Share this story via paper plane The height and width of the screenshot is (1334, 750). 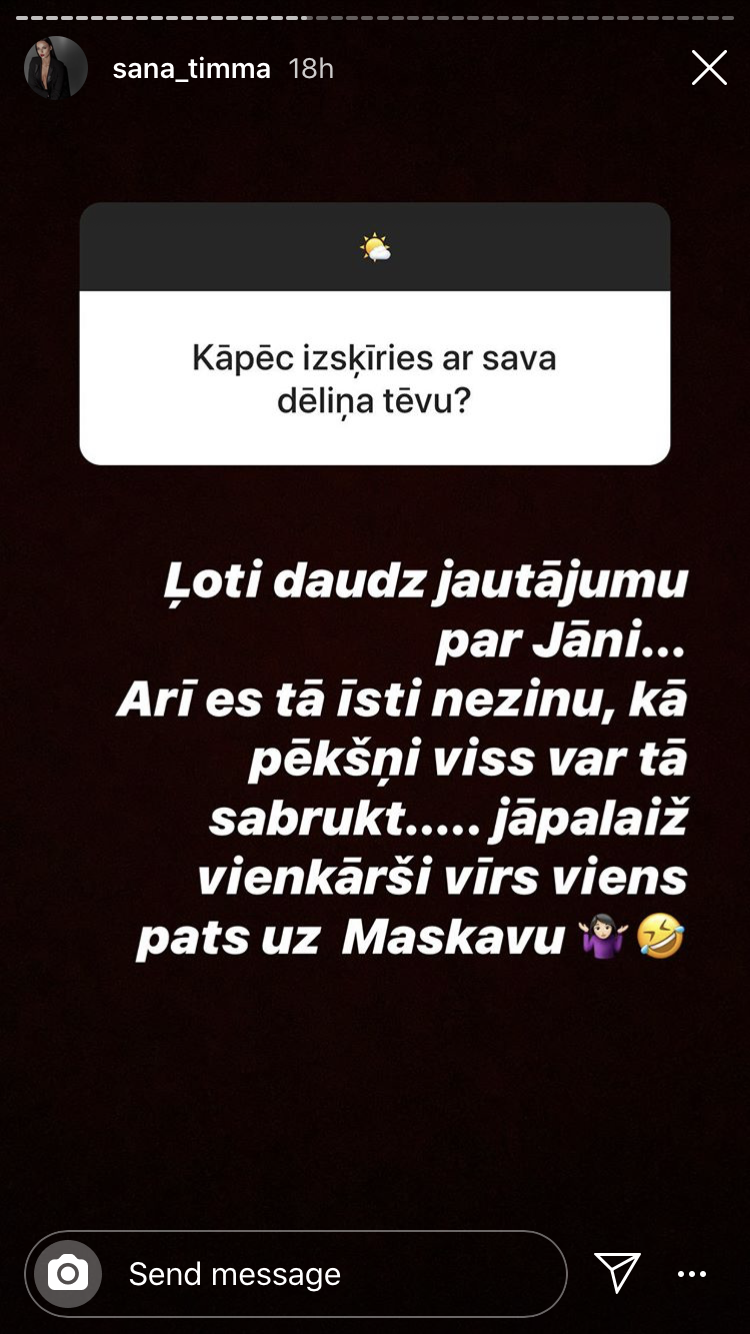tap(617, 1273)
